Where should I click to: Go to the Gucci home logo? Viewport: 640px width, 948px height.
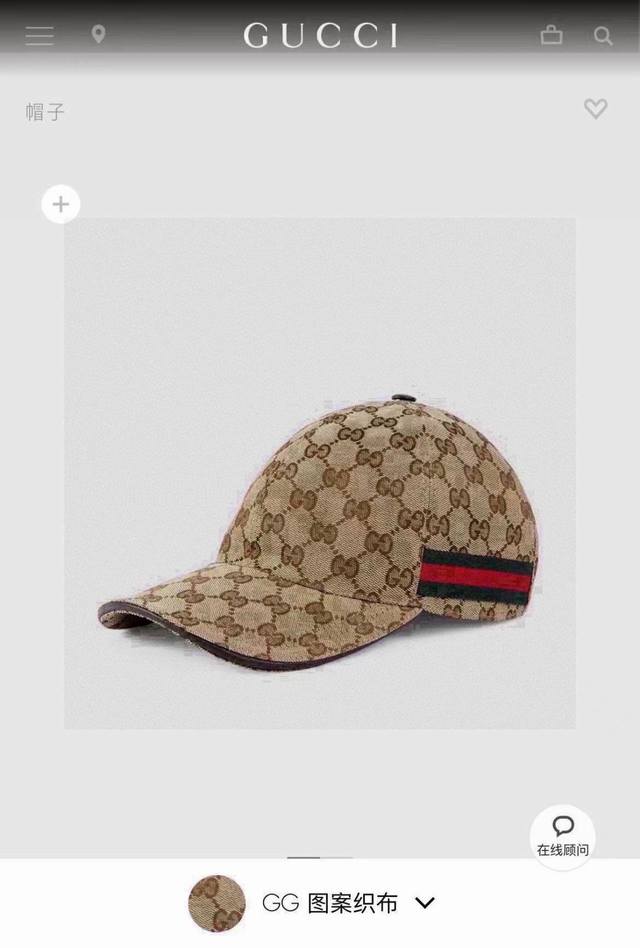320,36
